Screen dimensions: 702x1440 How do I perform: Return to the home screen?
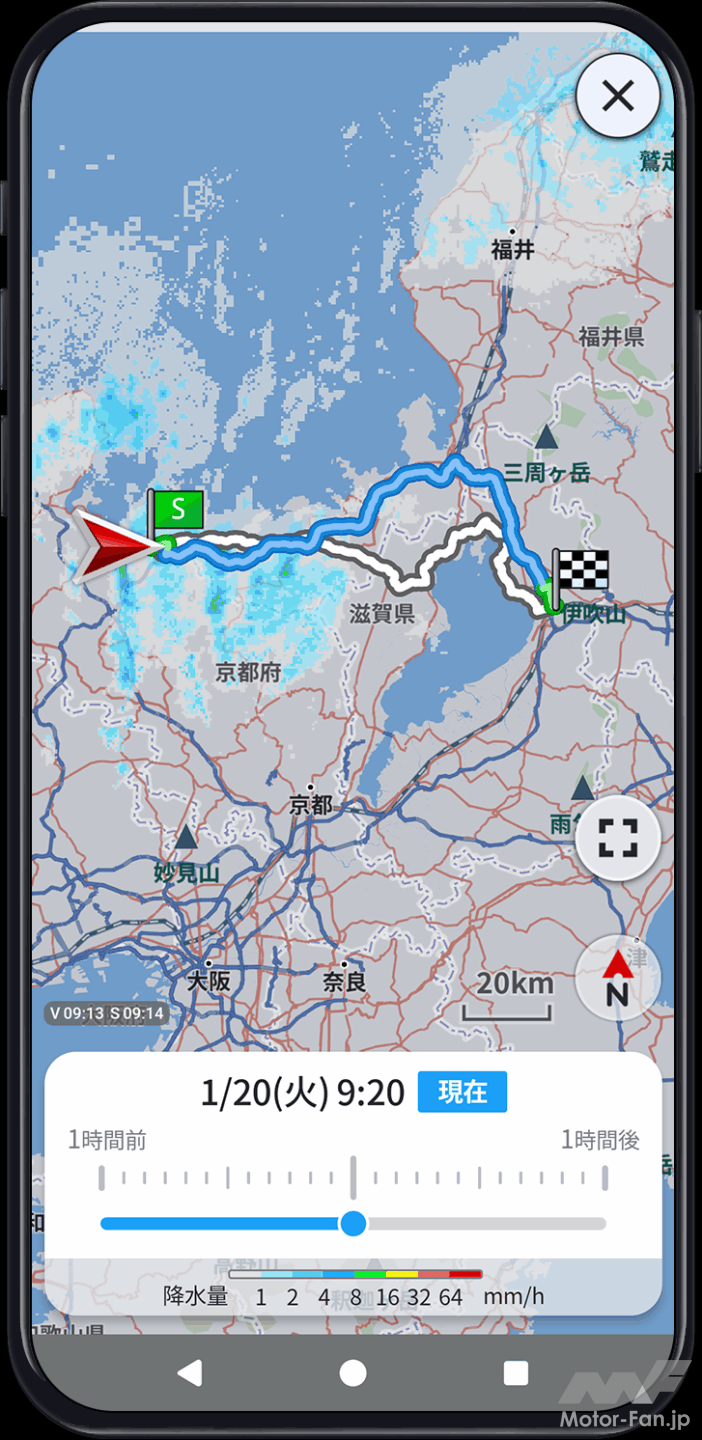[x=353, y=1373]
